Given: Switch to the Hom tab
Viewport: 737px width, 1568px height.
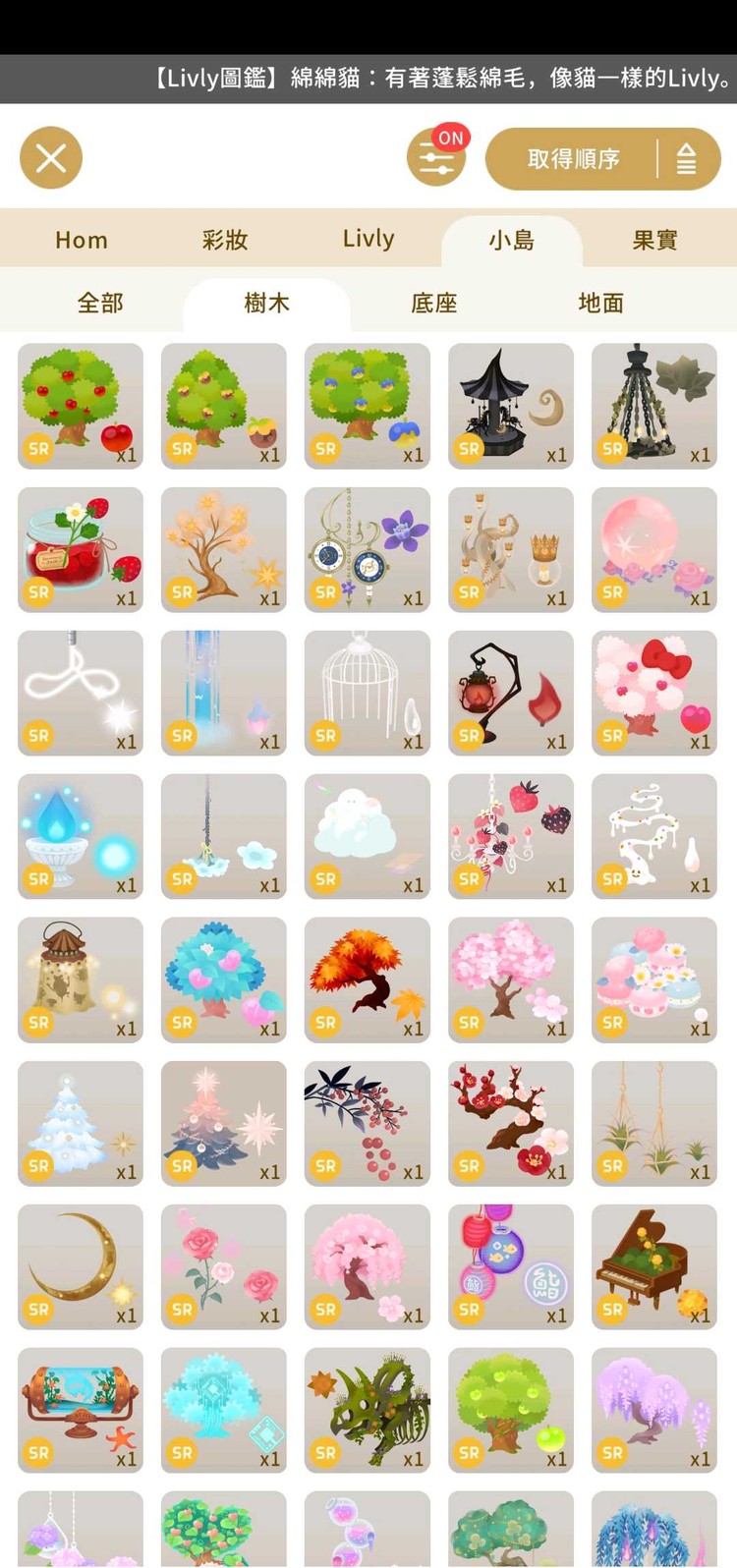Looking at the screenshot, I should click(x=82, y=240).
